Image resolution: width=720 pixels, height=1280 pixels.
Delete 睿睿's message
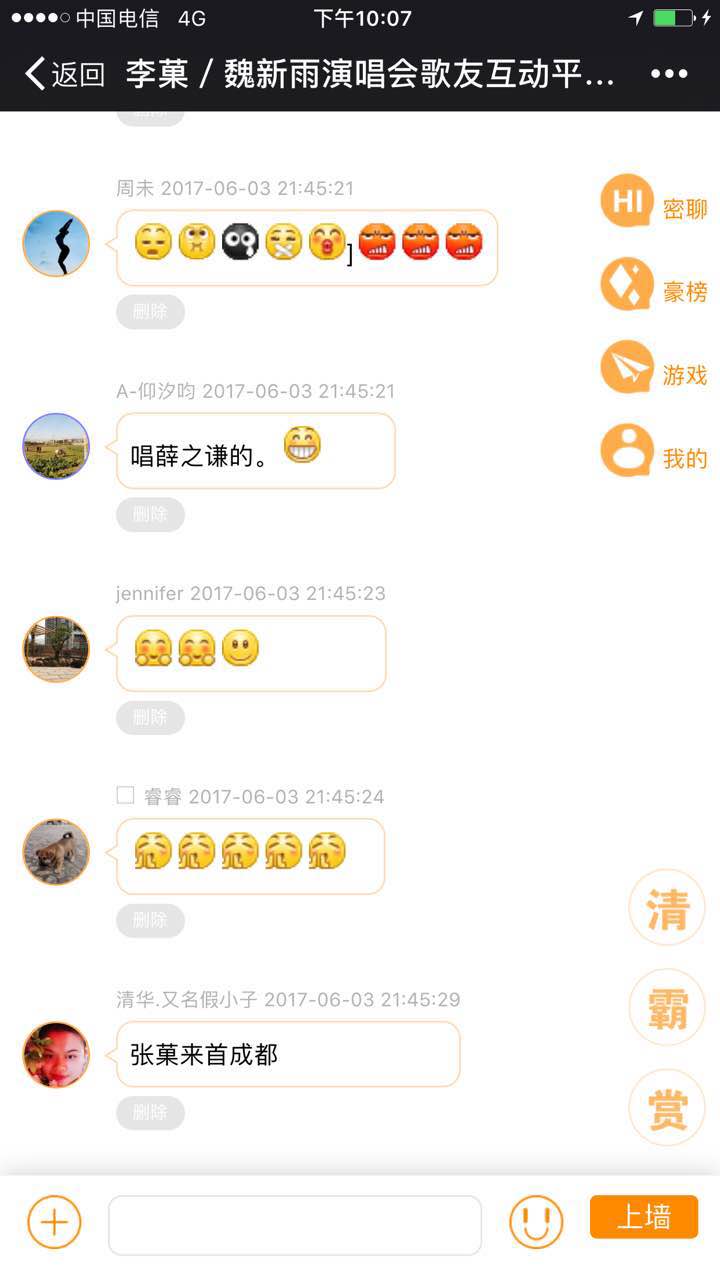pos(150,920)
